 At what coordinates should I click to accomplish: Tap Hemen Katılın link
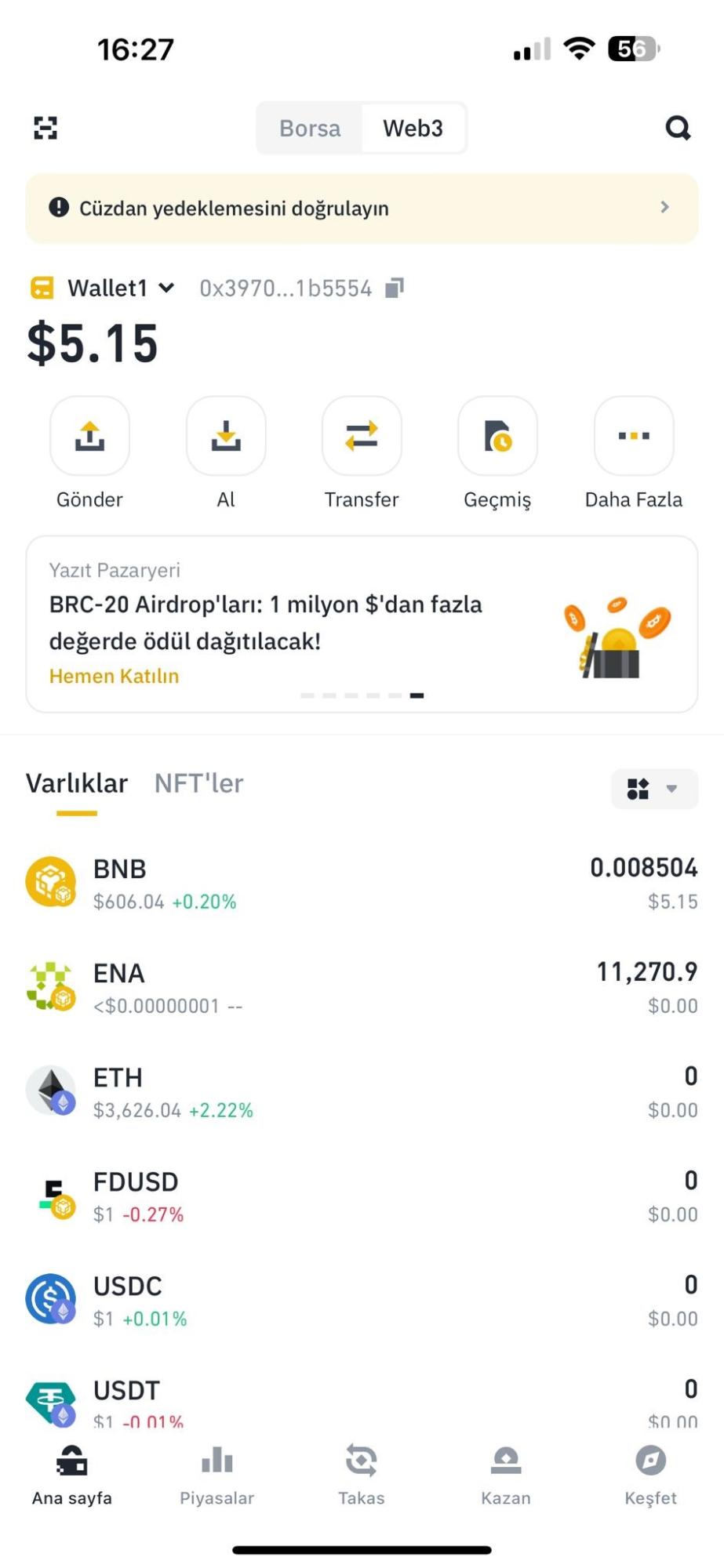pyautogui.click(x=113, y=675)
